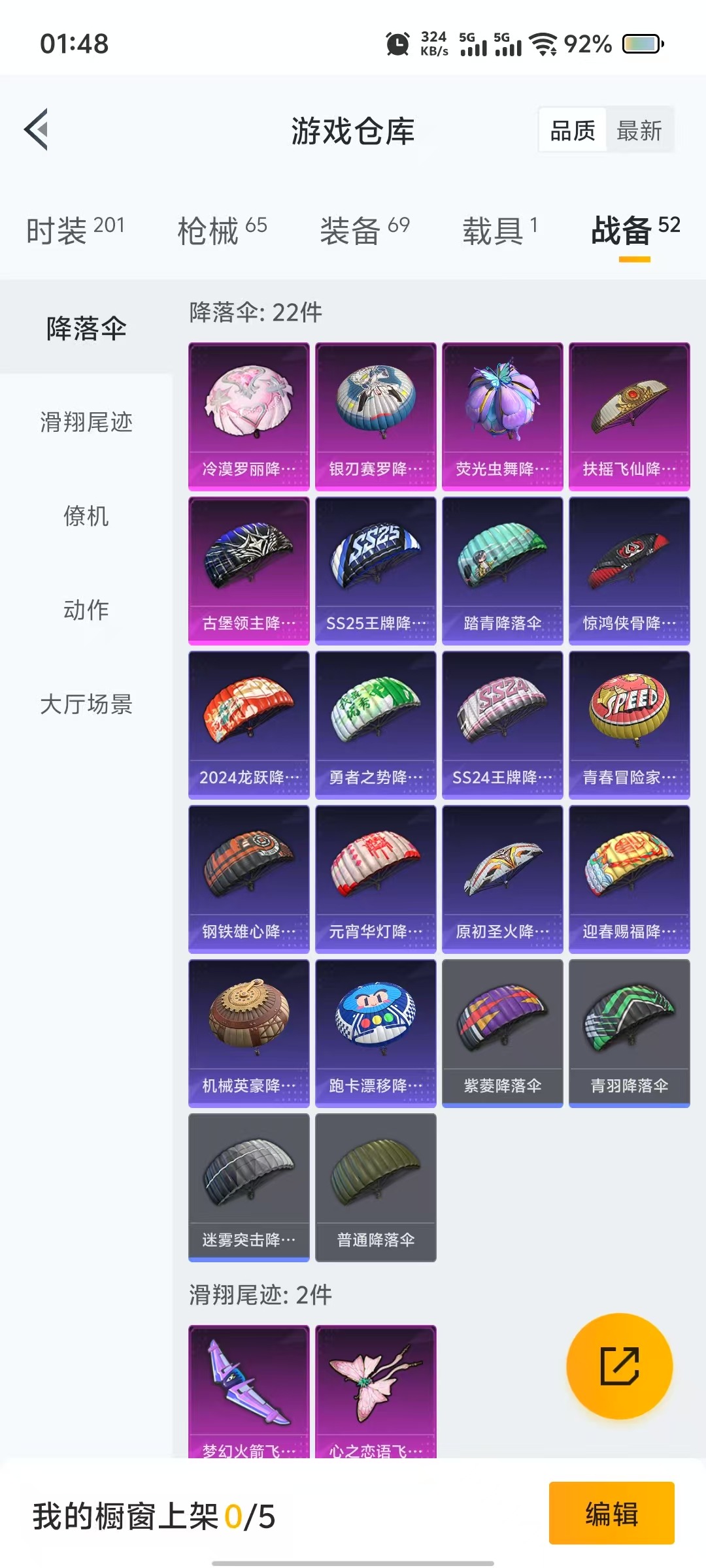Open the 冷漠罗丽 parachute item

coord(248,416)
